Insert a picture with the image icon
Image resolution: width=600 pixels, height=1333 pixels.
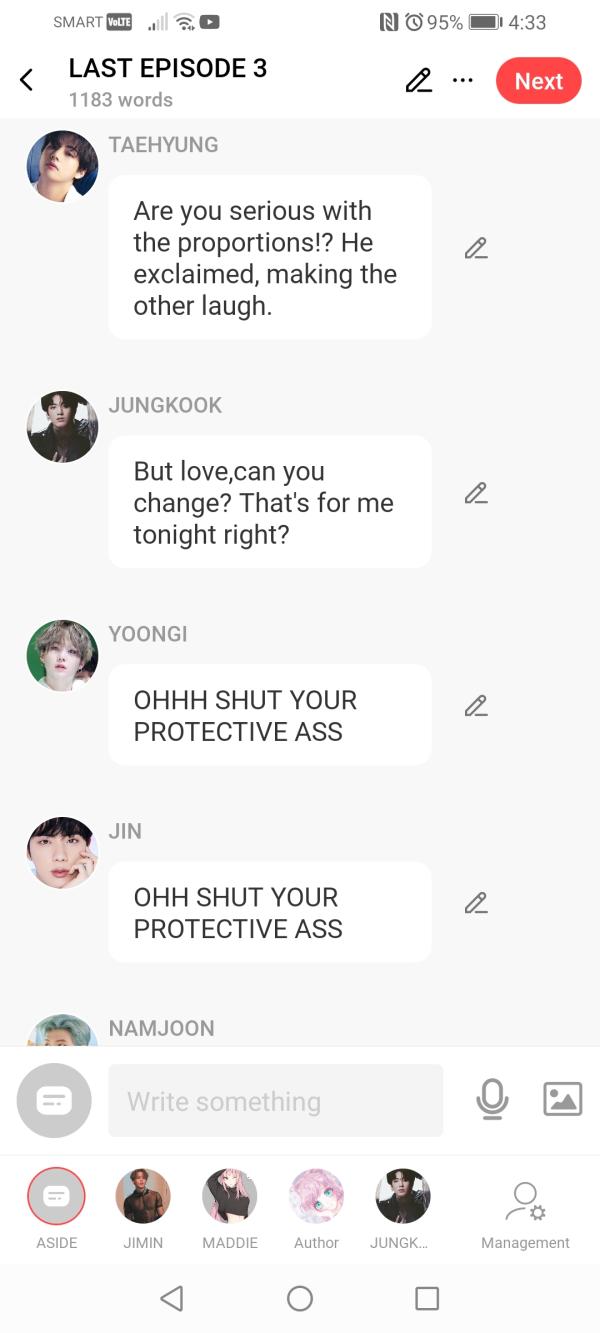pyautogui.click(x=562, y=1100)
